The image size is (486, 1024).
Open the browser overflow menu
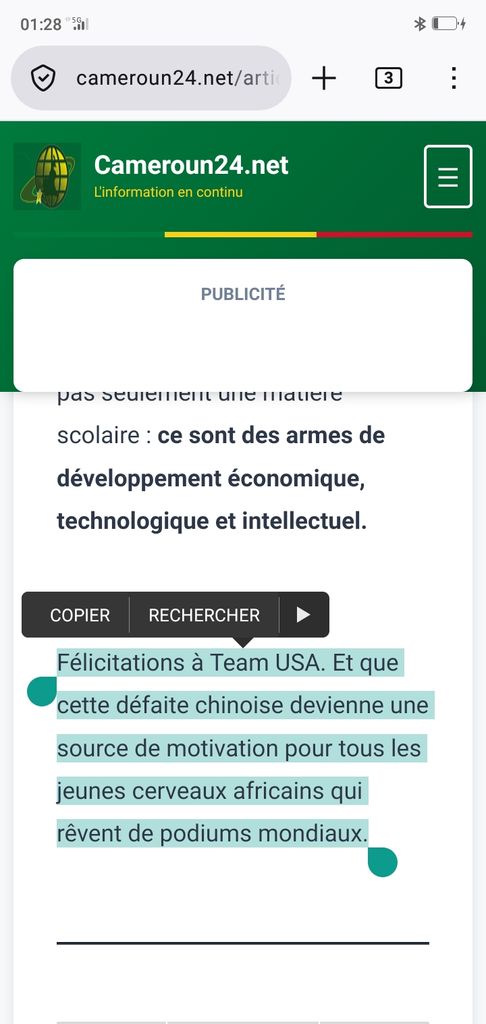click(454, 78)
